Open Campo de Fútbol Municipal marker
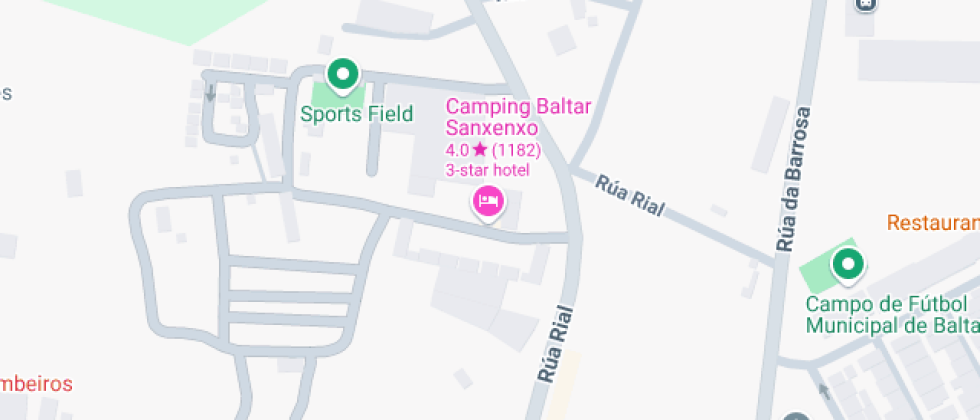Image resolution: width=980 pixels, height=420 pixels. click(x=849, y=266)
